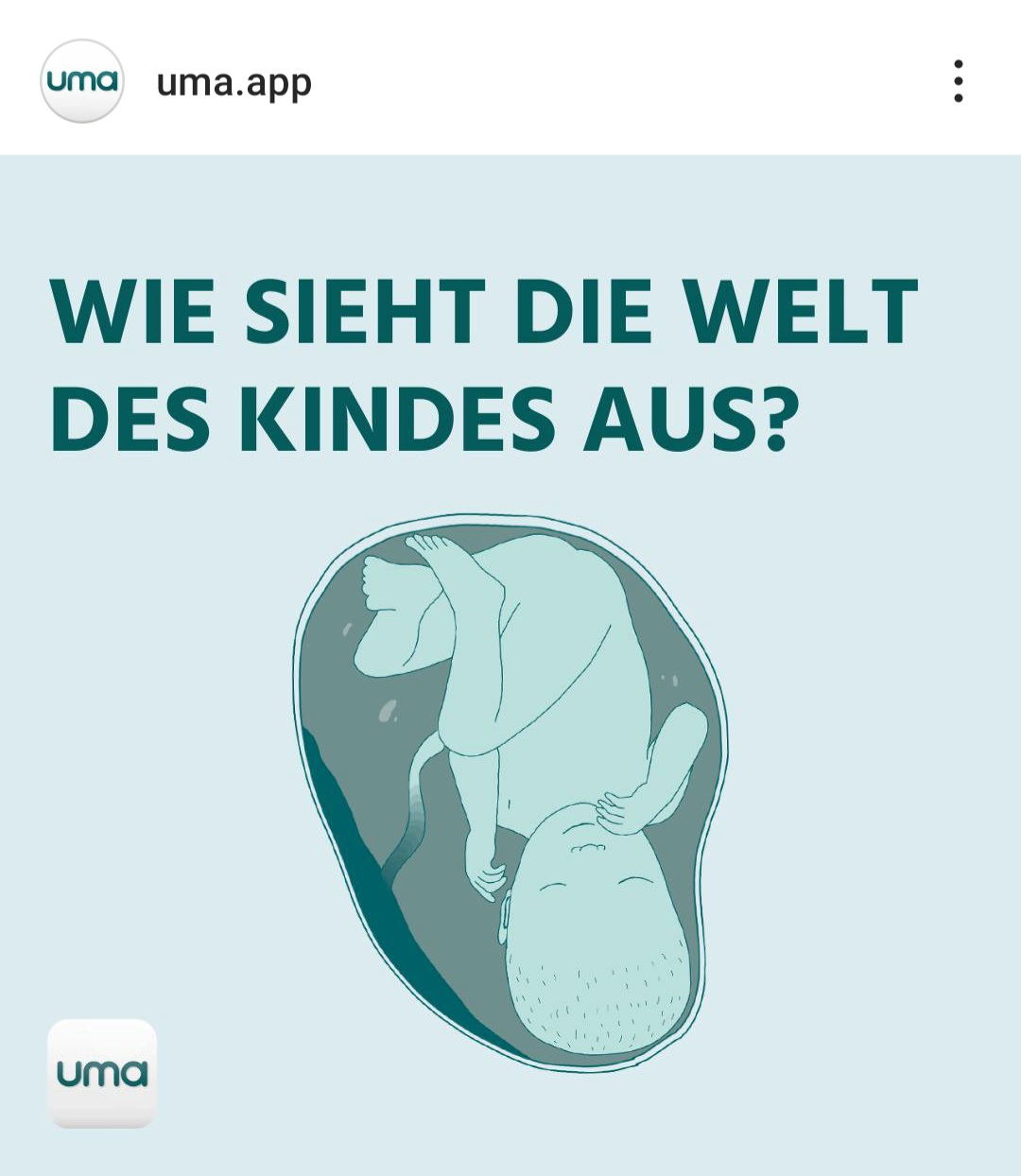The height and width of the screenshot is (1176, 1021).
Task: Open the uma.app profile picture
Action: tap(82, 81)
